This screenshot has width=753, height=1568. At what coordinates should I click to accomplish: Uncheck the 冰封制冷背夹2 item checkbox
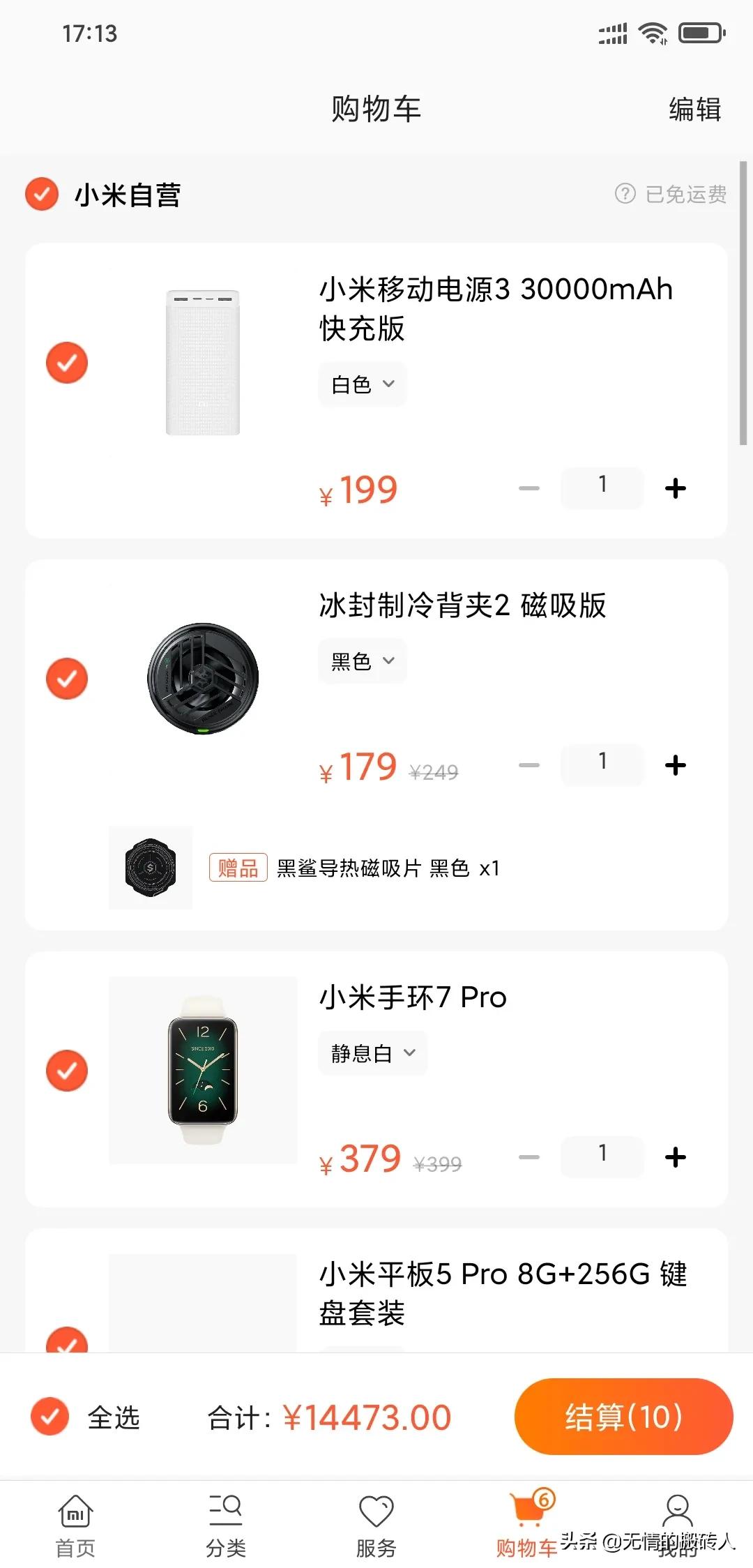pos(67,677)
